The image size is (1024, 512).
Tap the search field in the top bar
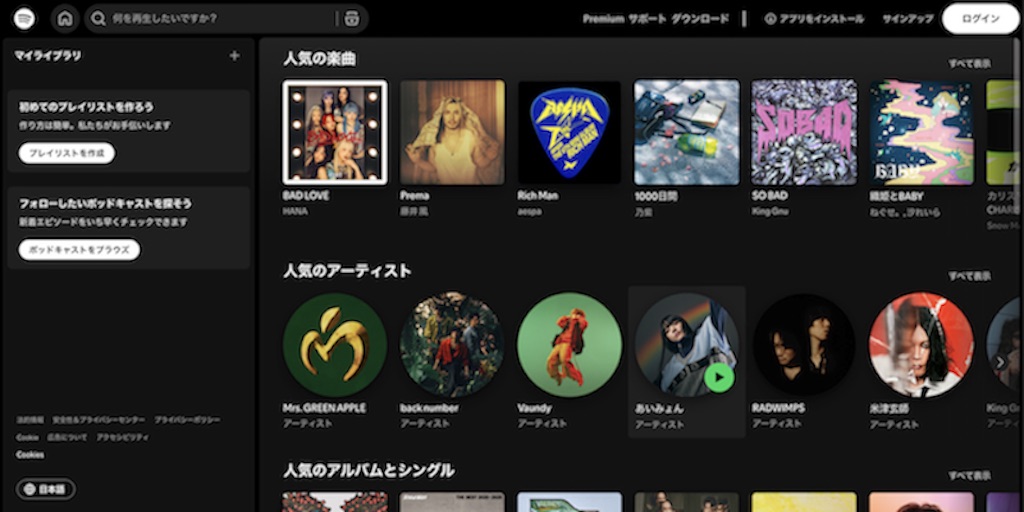(x=210, y=18)
